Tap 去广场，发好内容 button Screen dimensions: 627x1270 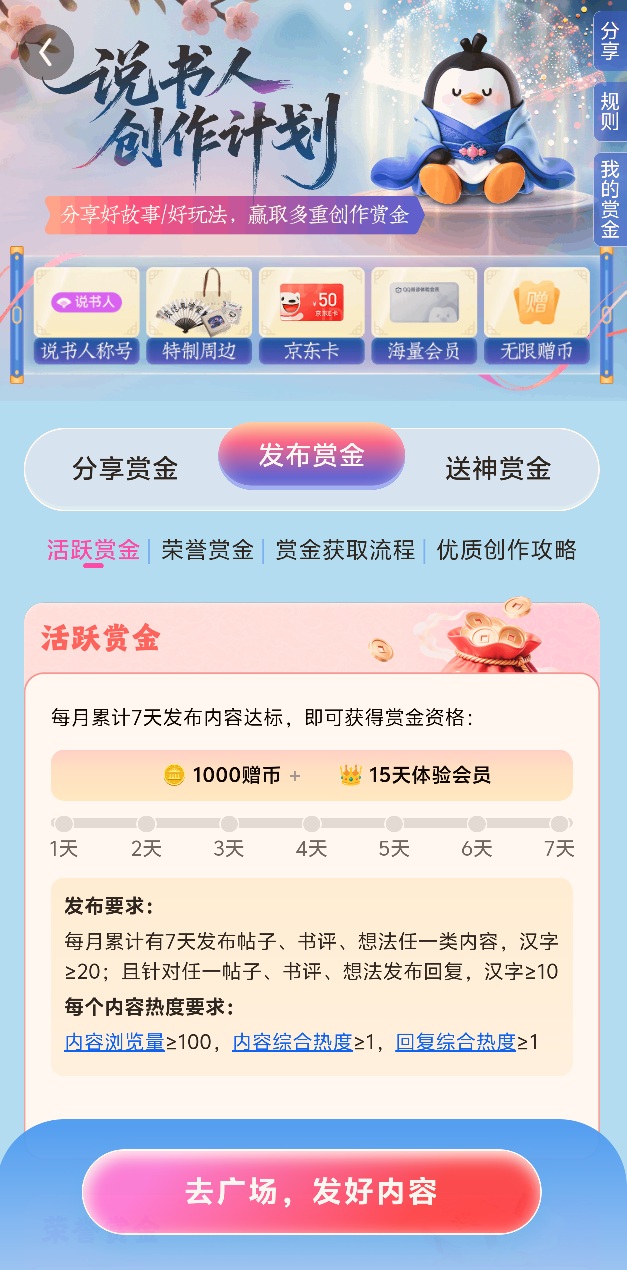[x=311, y=1192]
